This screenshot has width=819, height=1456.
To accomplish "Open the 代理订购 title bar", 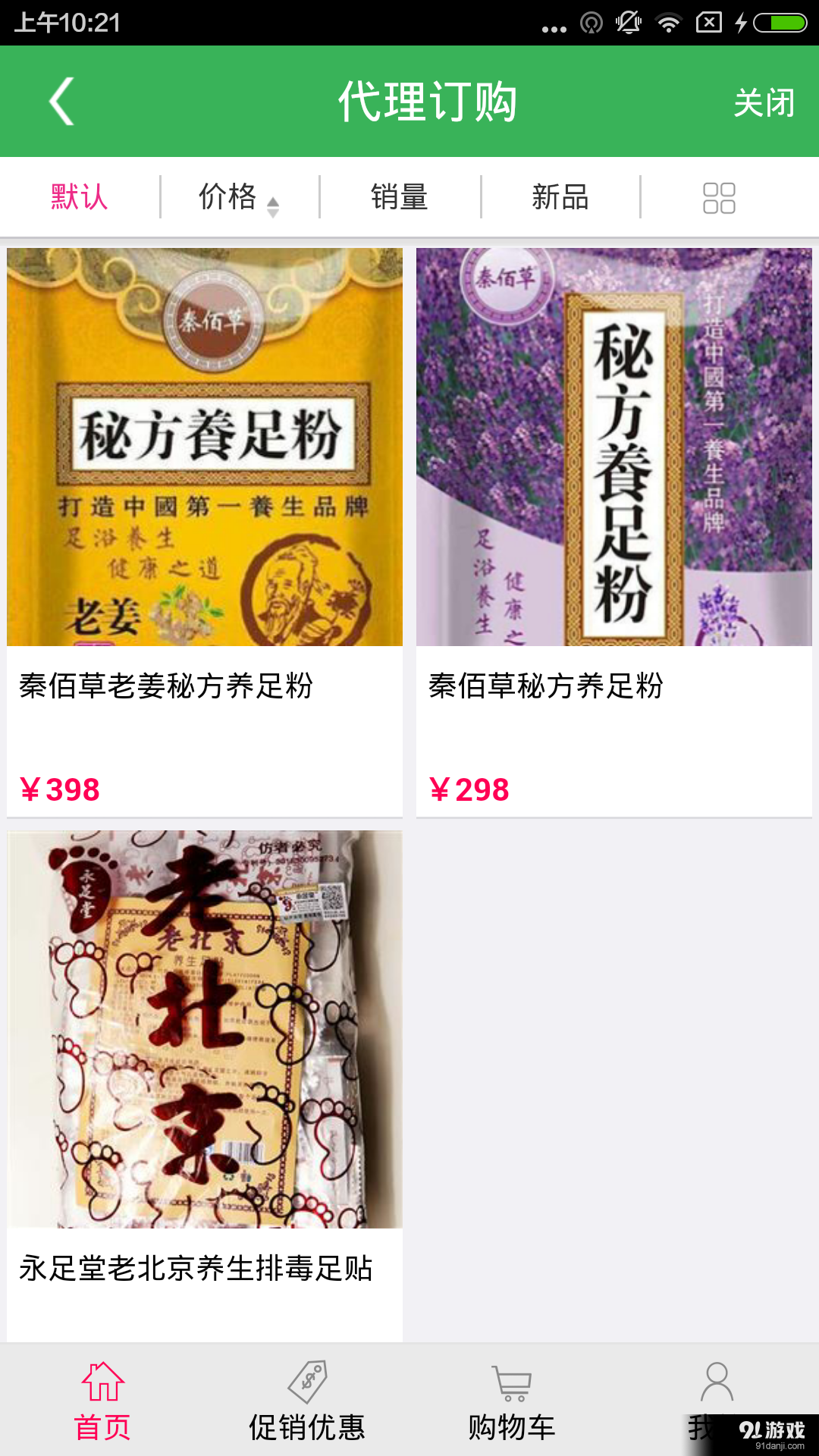I will (428, 101).
